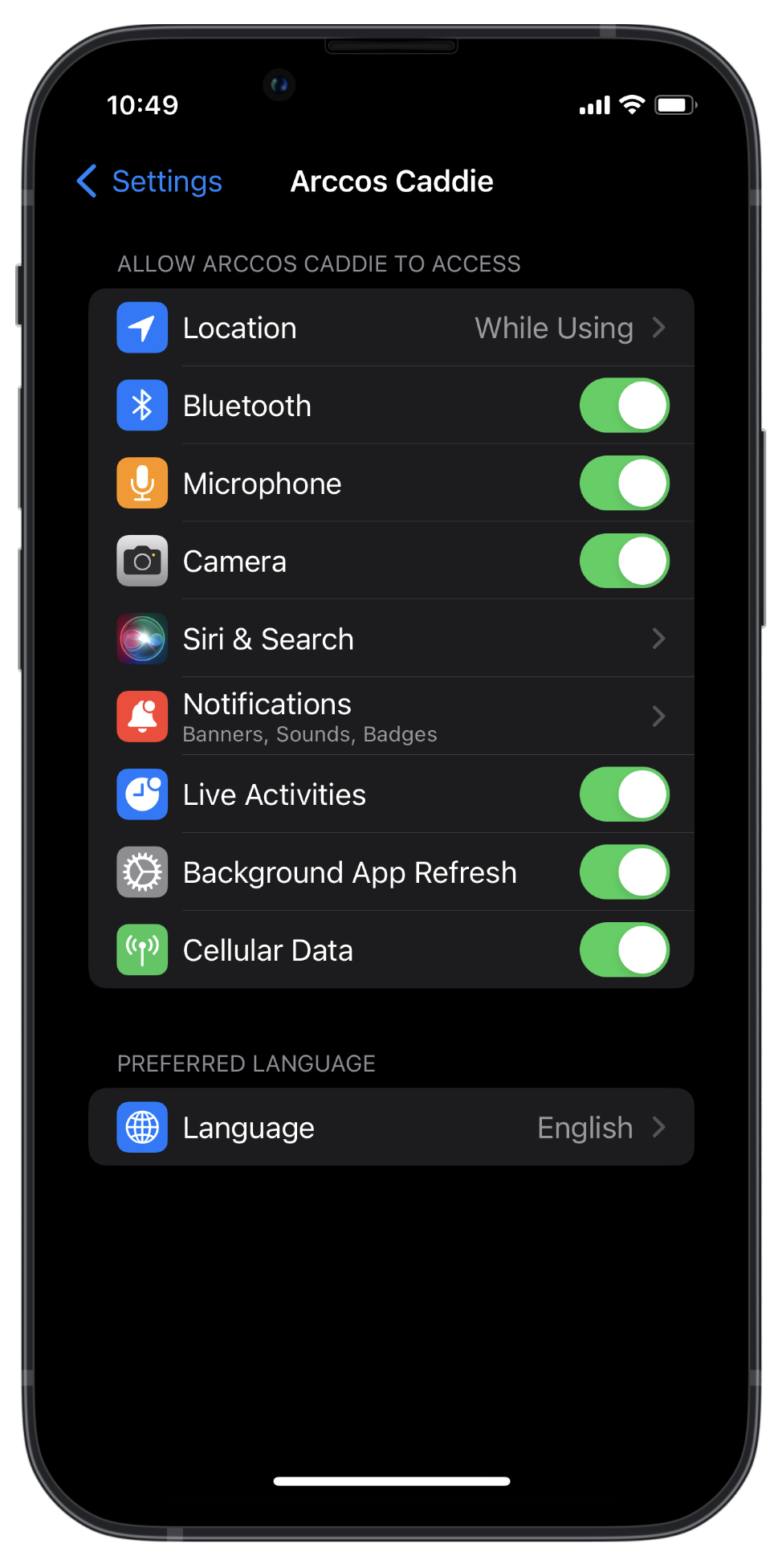Go back to Settings
This screenshot has height=1568, width=782.
pos(150,182)
